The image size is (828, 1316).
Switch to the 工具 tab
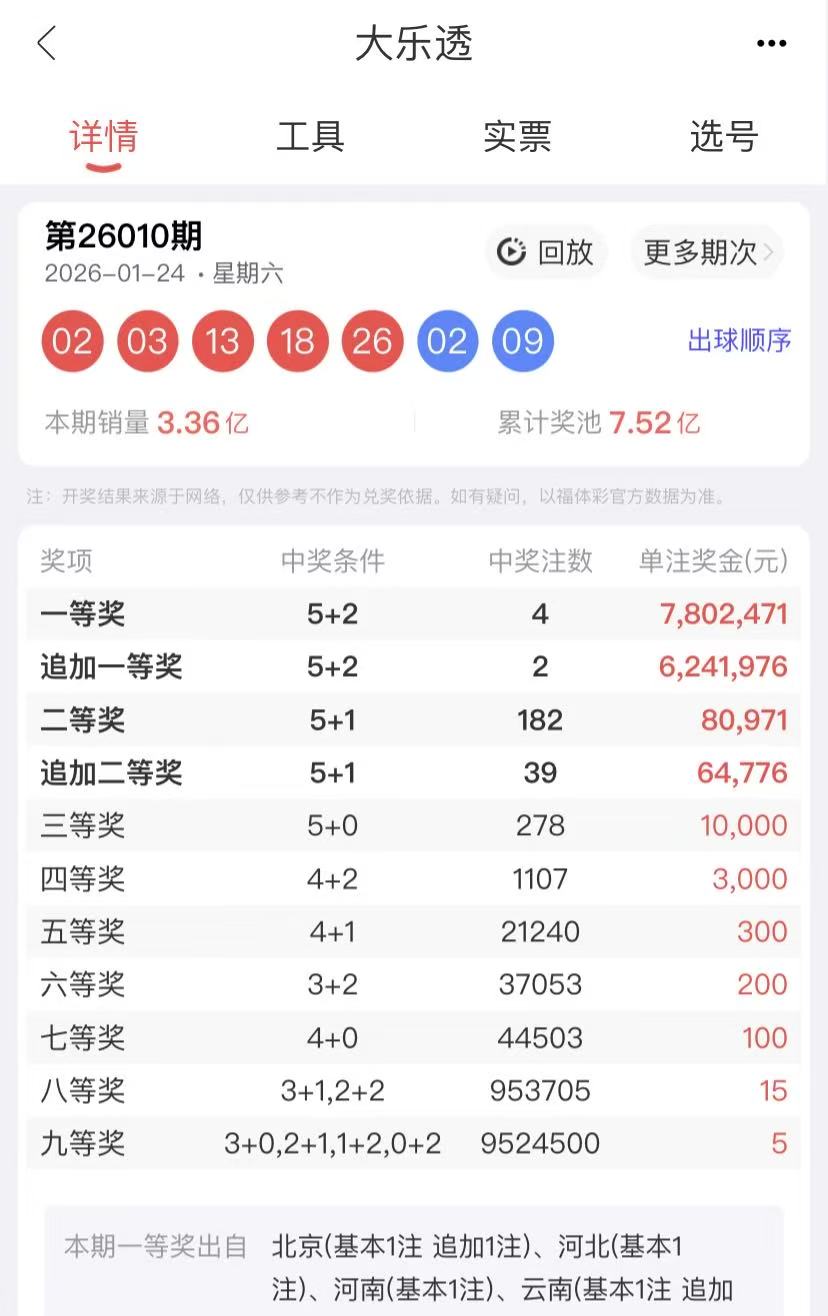point(310,137)
